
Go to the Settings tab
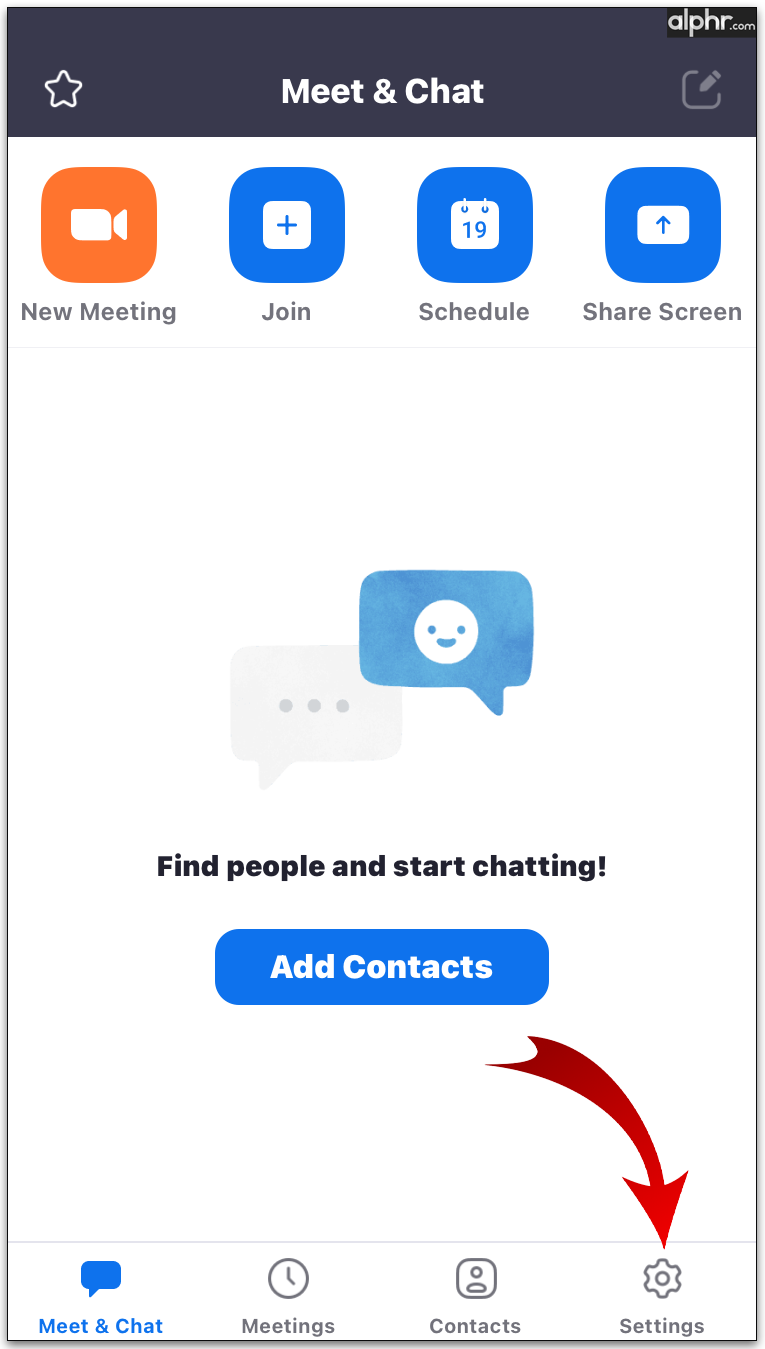pyautogui.click(x=661, y=1296)
